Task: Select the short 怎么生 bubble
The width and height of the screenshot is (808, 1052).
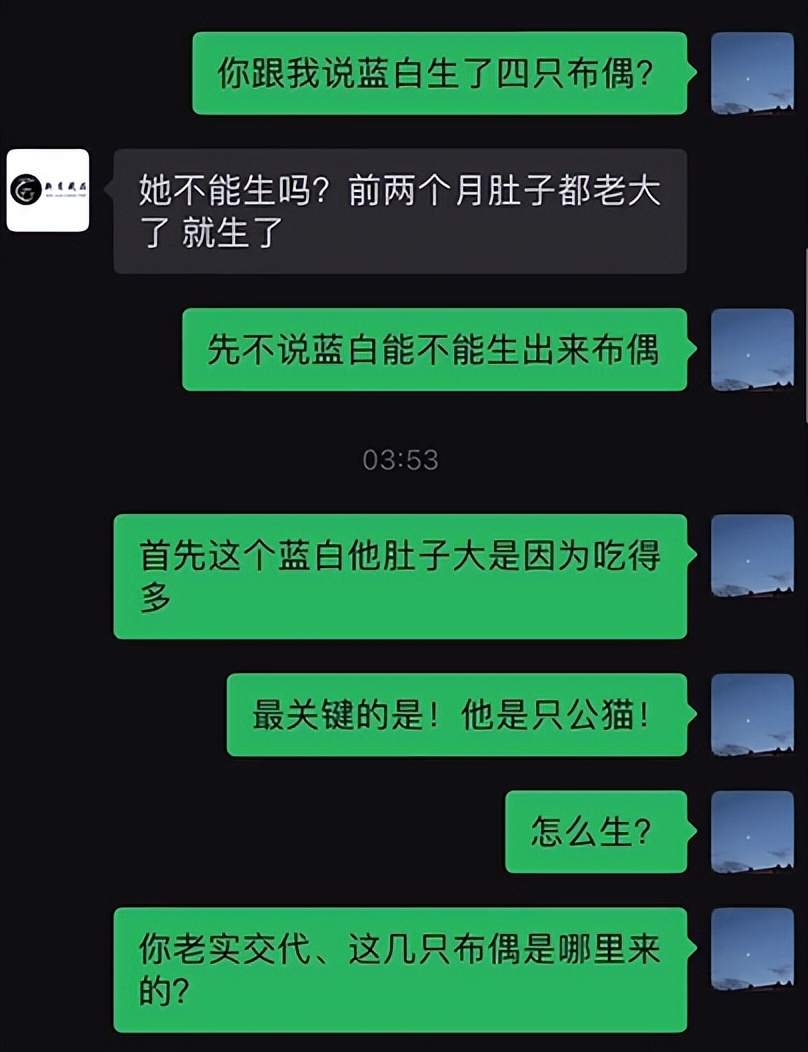Action: (x=595, y=832)
